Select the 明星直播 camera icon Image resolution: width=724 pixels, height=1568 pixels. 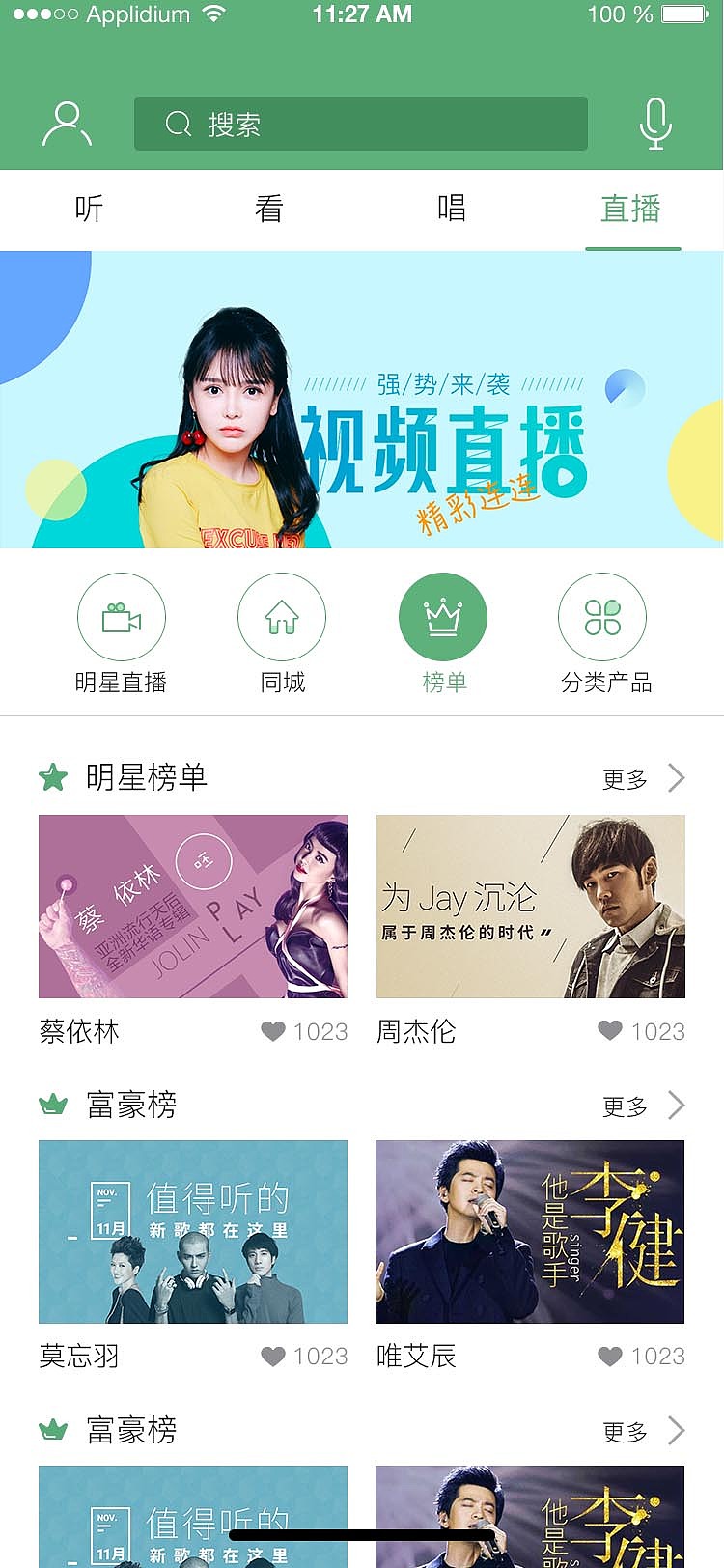click(122, 616)
